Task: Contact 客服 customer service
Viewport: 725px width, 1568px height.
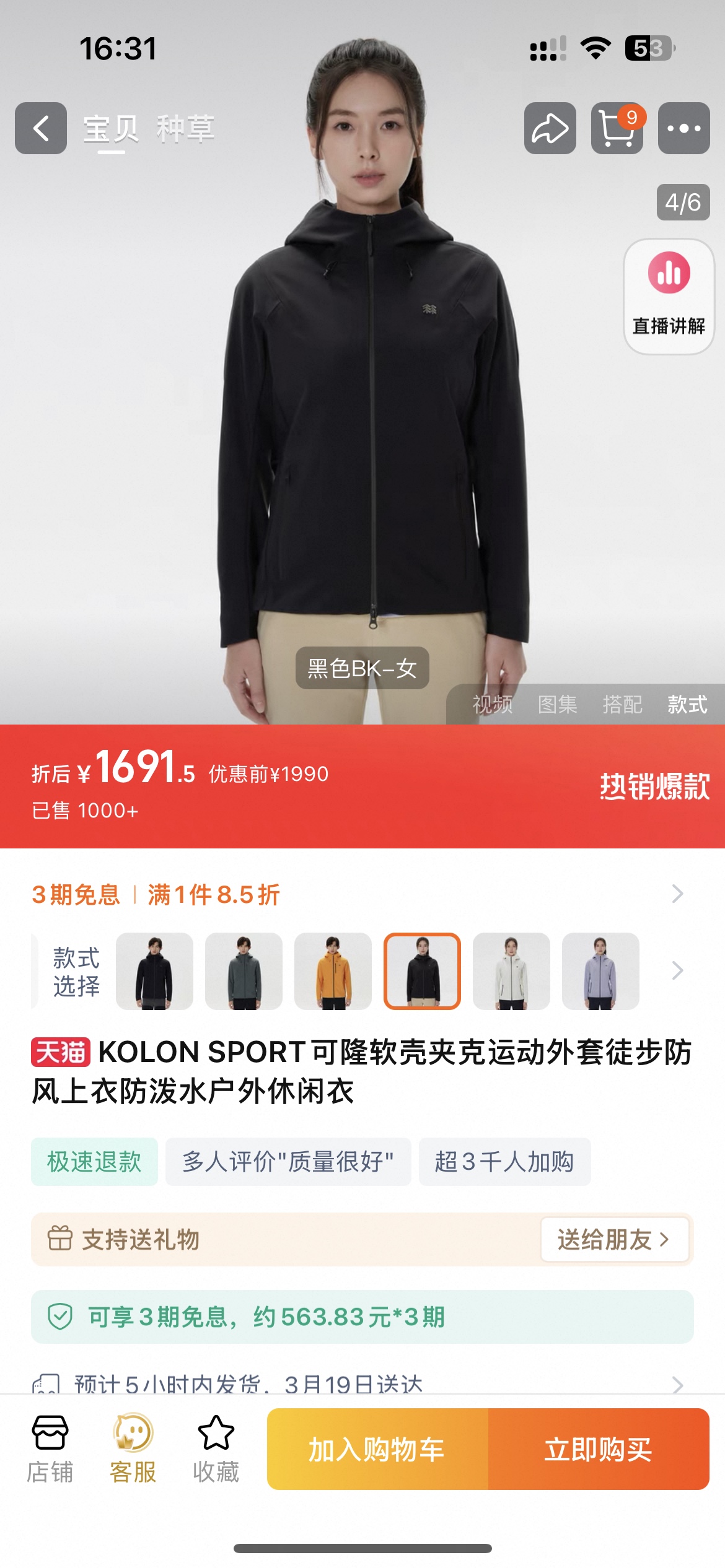Action: pyautogui.click(x=133, y=1449)
